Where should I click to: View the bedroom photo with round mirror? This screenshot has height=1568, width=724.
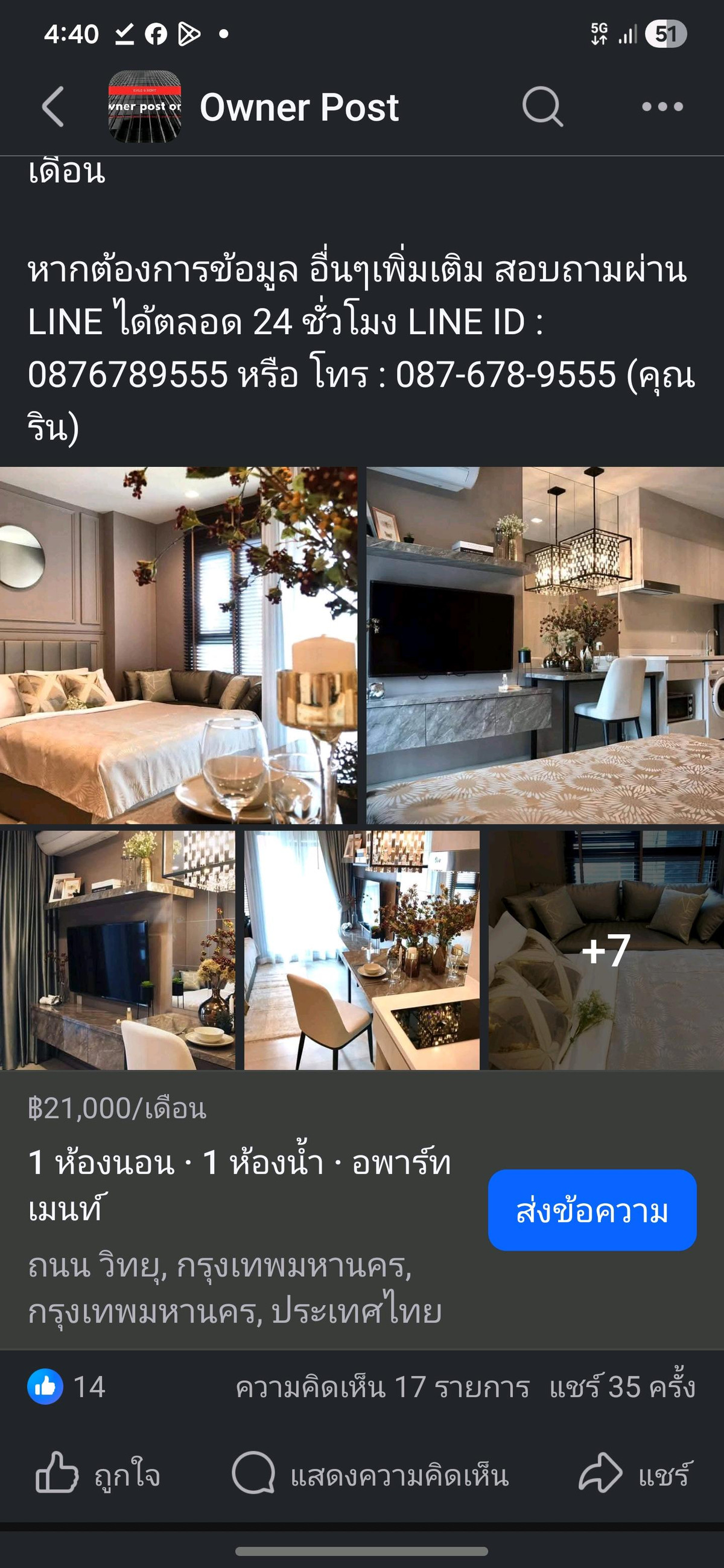click(179, 645)
